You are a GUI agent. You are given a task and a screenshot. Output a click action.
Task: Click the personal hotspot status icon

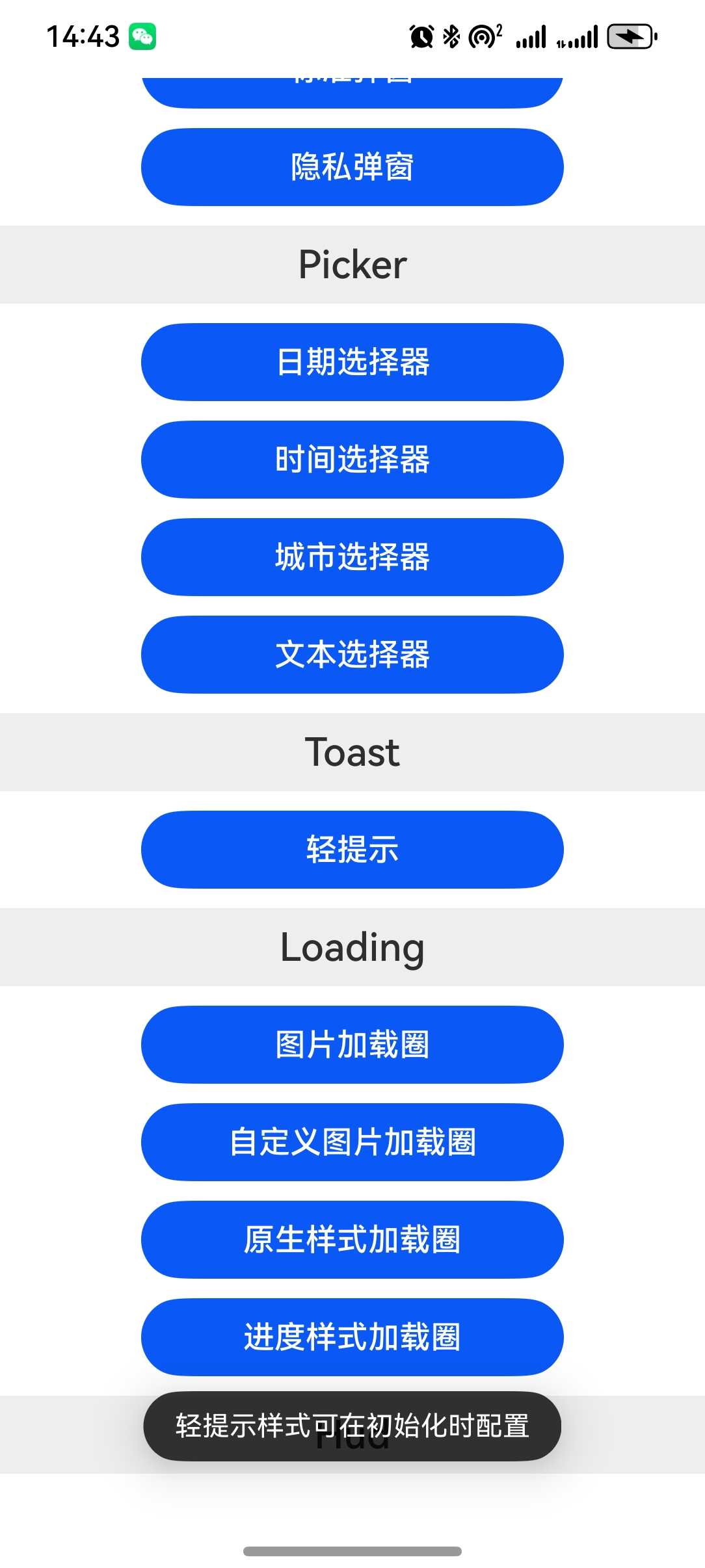click(482, 35)
